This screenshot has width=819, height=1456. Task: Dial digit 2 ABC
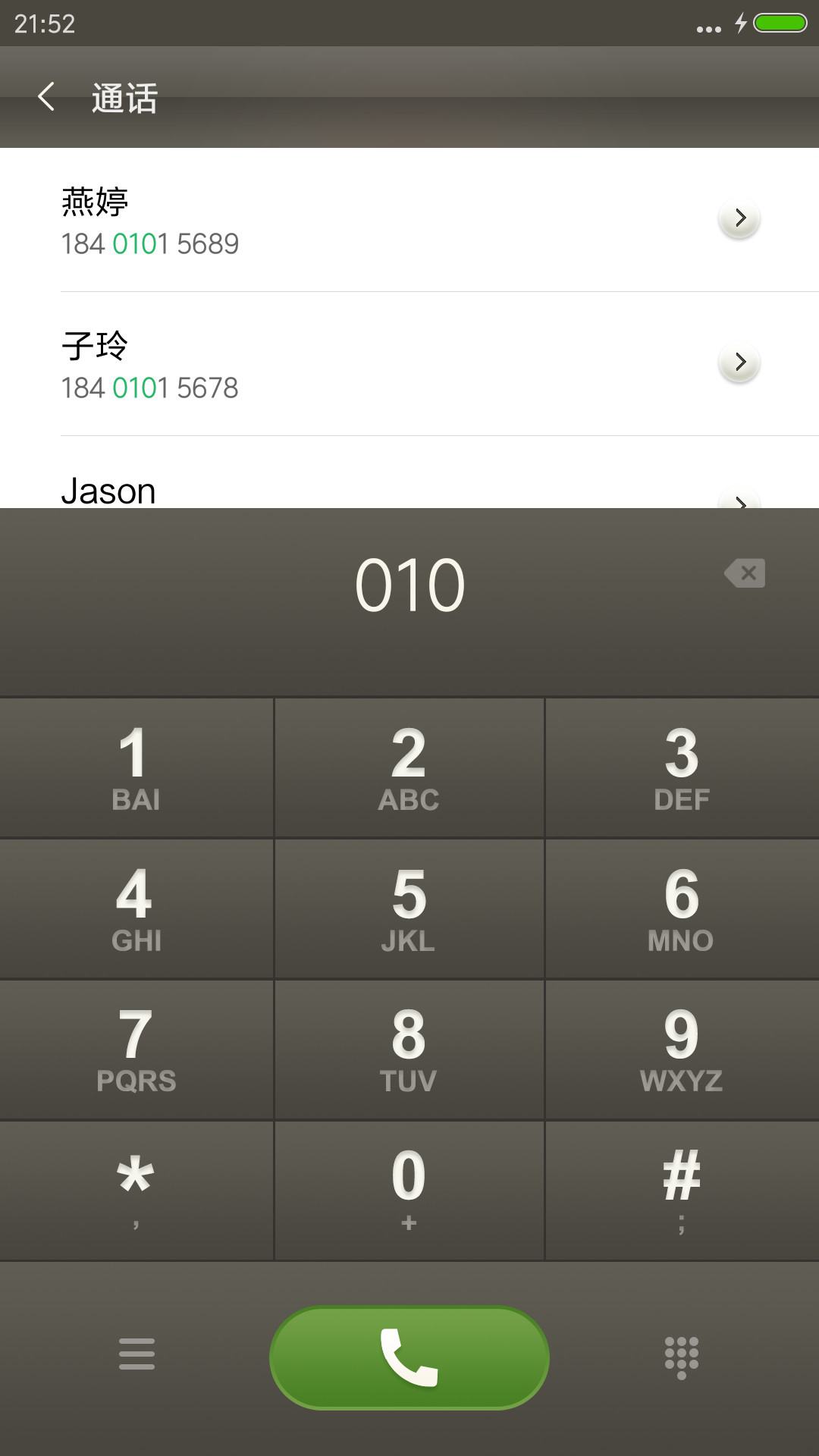click(409, 767)
